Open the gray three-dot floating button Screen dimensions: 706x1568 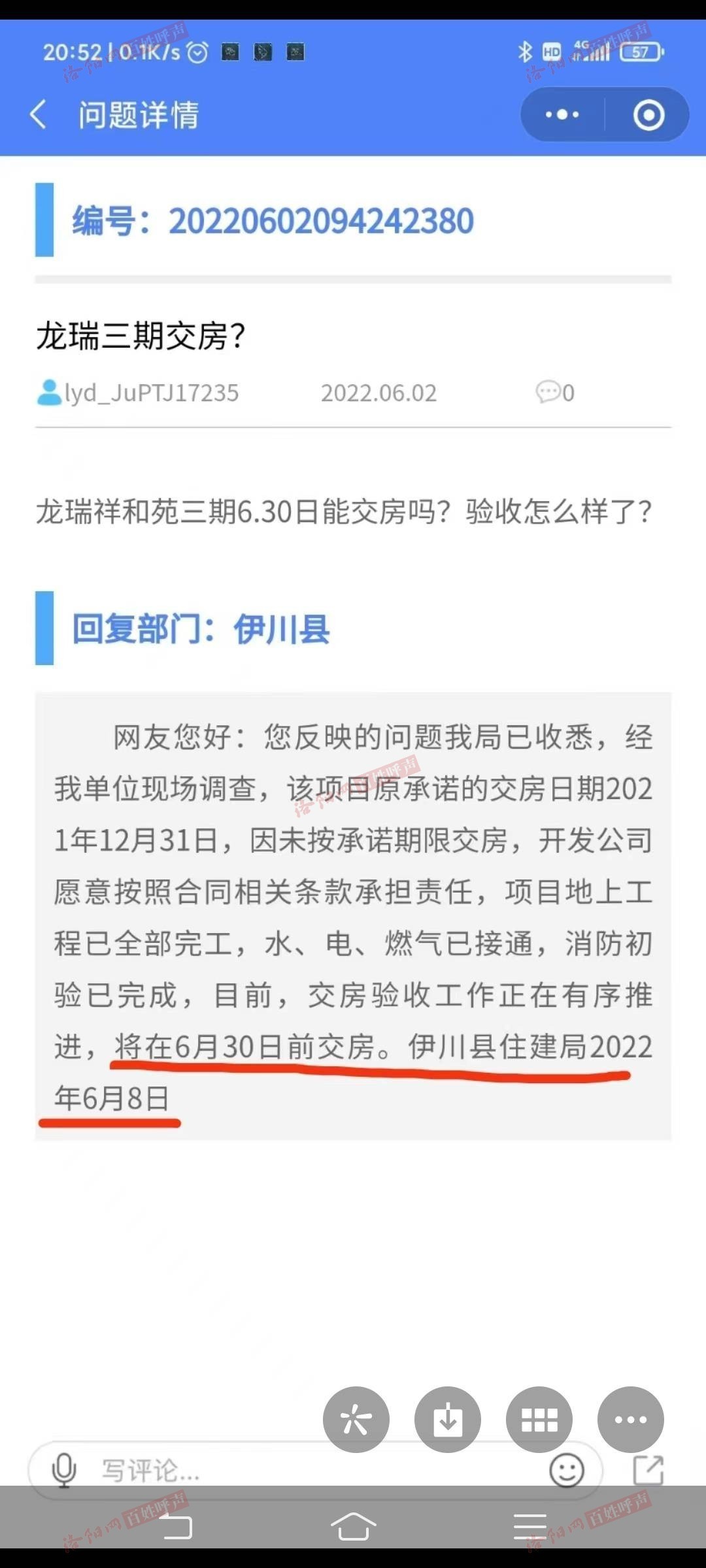pyautogui.click(x=631, y=1419)
